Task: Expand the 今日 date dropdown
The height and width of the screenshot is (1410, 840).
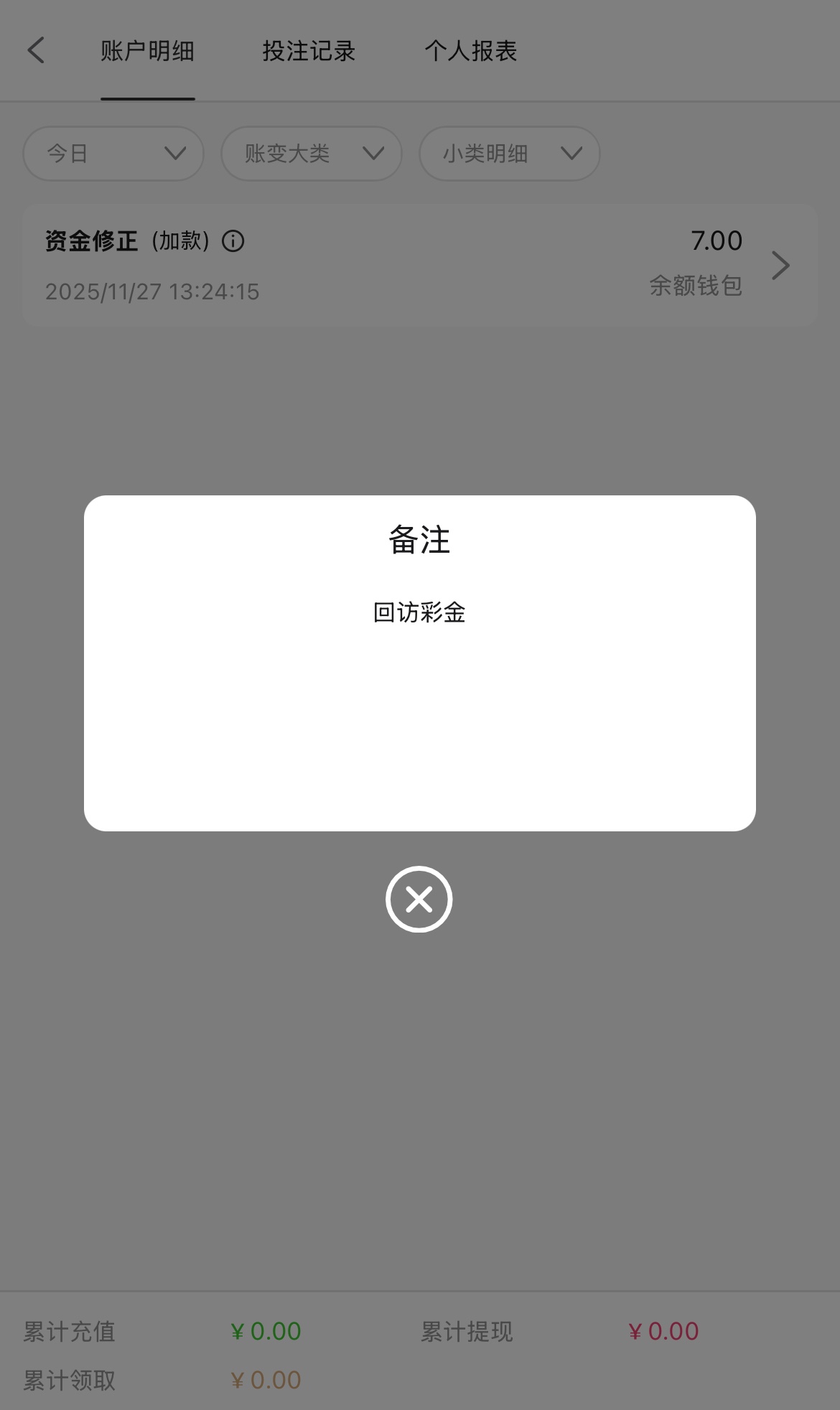Action: [x=113, y=154]
